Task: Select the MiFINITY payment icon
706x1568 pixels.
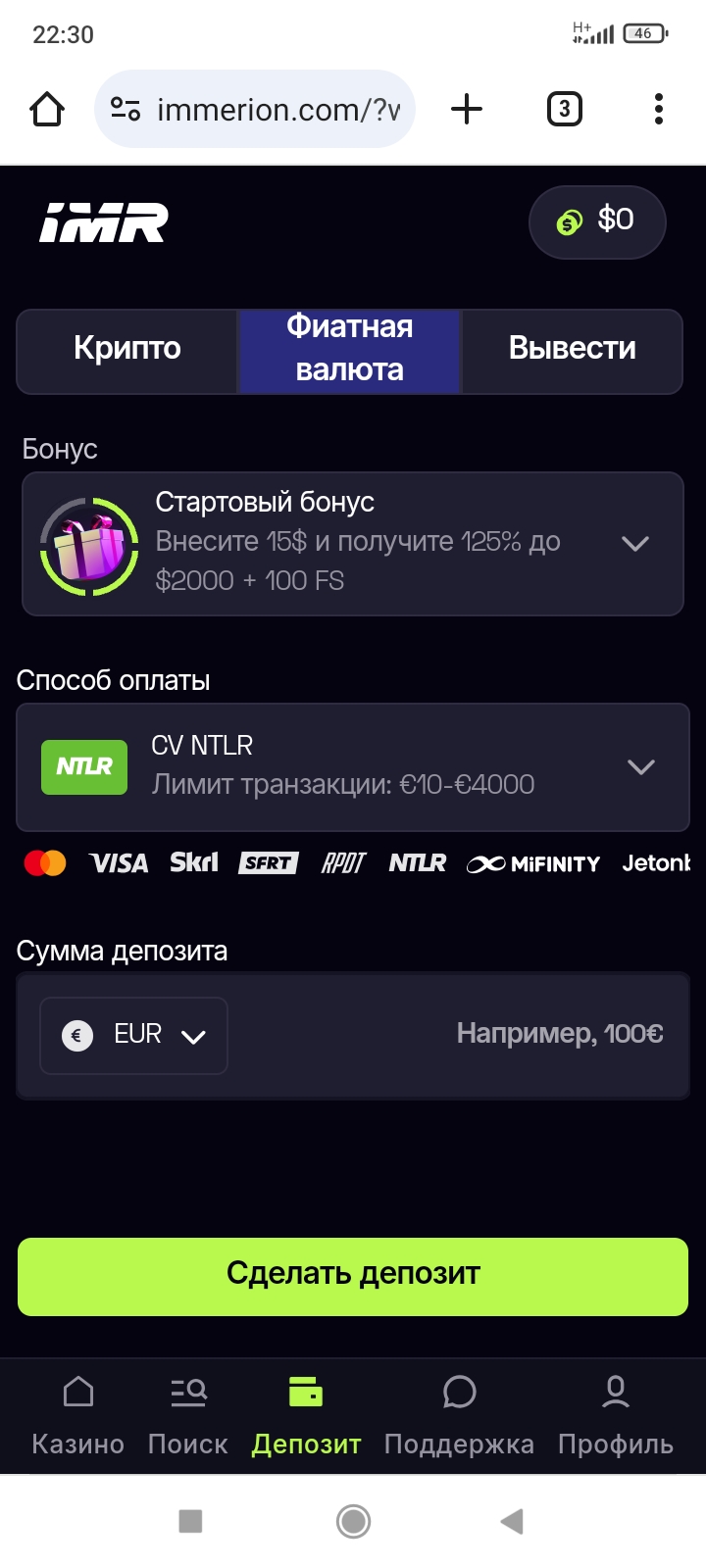Action: (532, 862)
